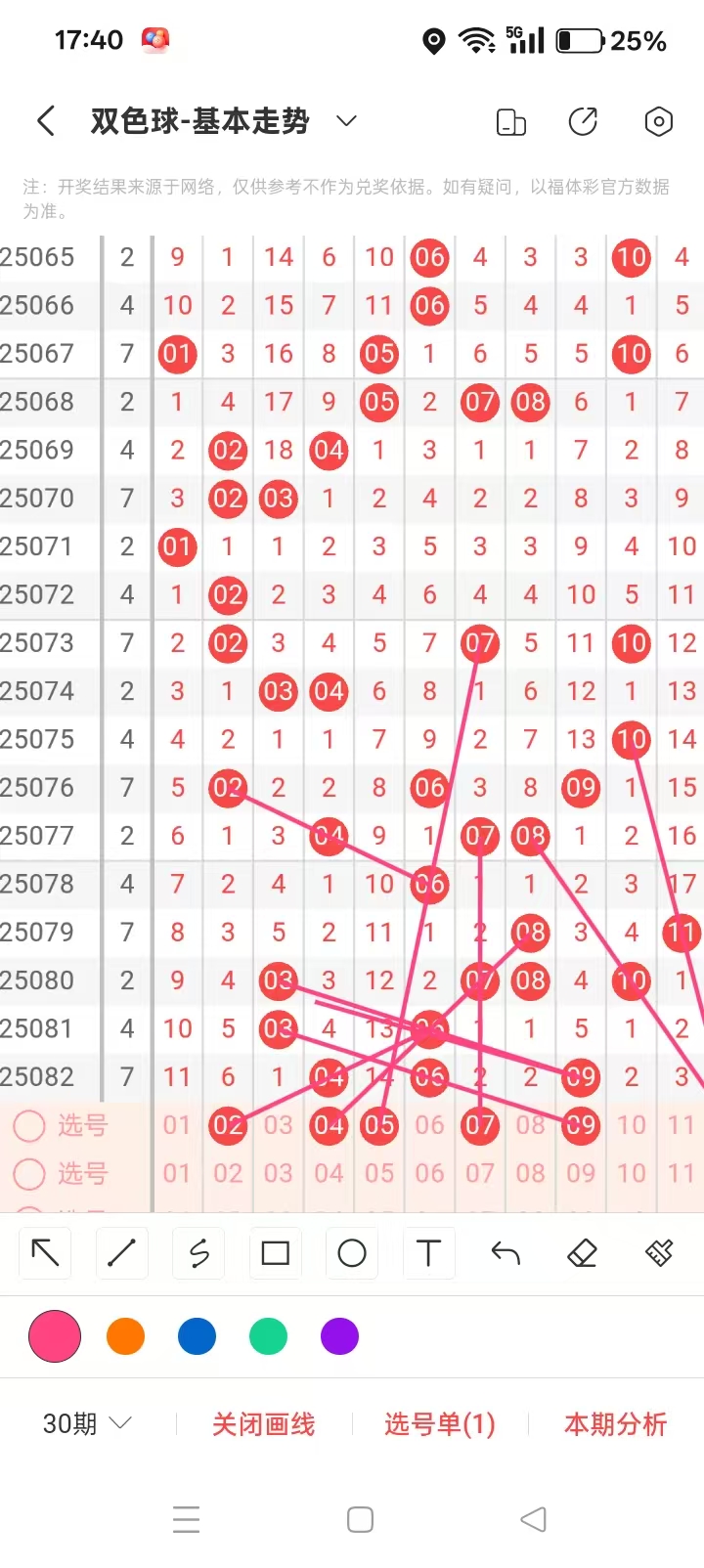This screenshot has height=1568, width=704.
Task: Choose the rectangle drawing tool
Action: coord(275,1253)
